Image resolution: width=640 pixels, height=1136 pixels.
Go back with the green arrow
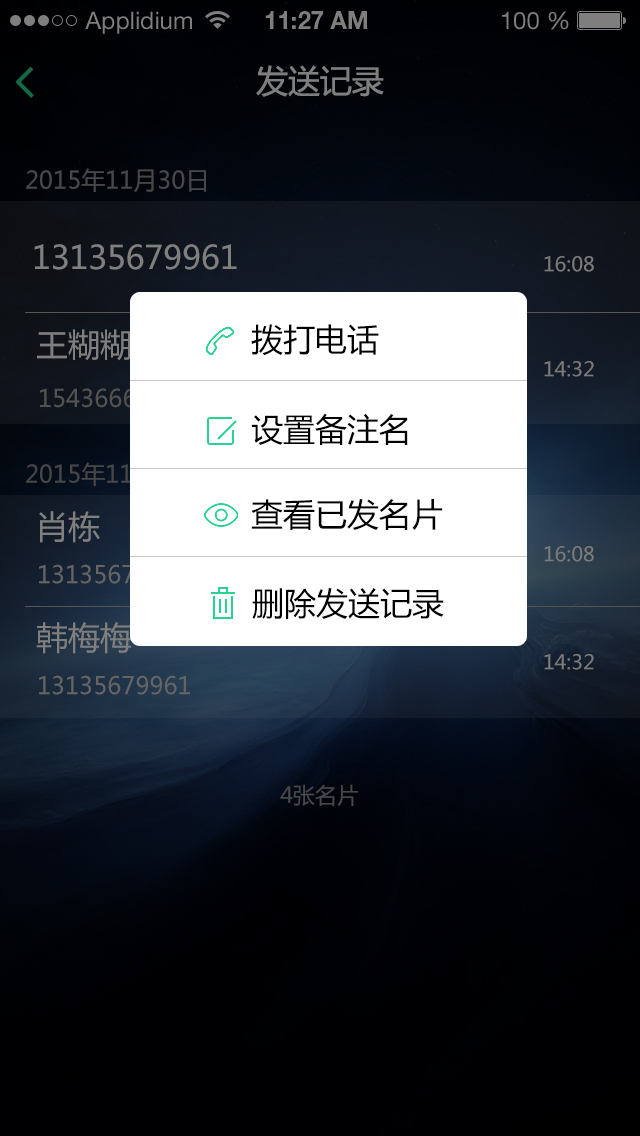click(26, 82)
